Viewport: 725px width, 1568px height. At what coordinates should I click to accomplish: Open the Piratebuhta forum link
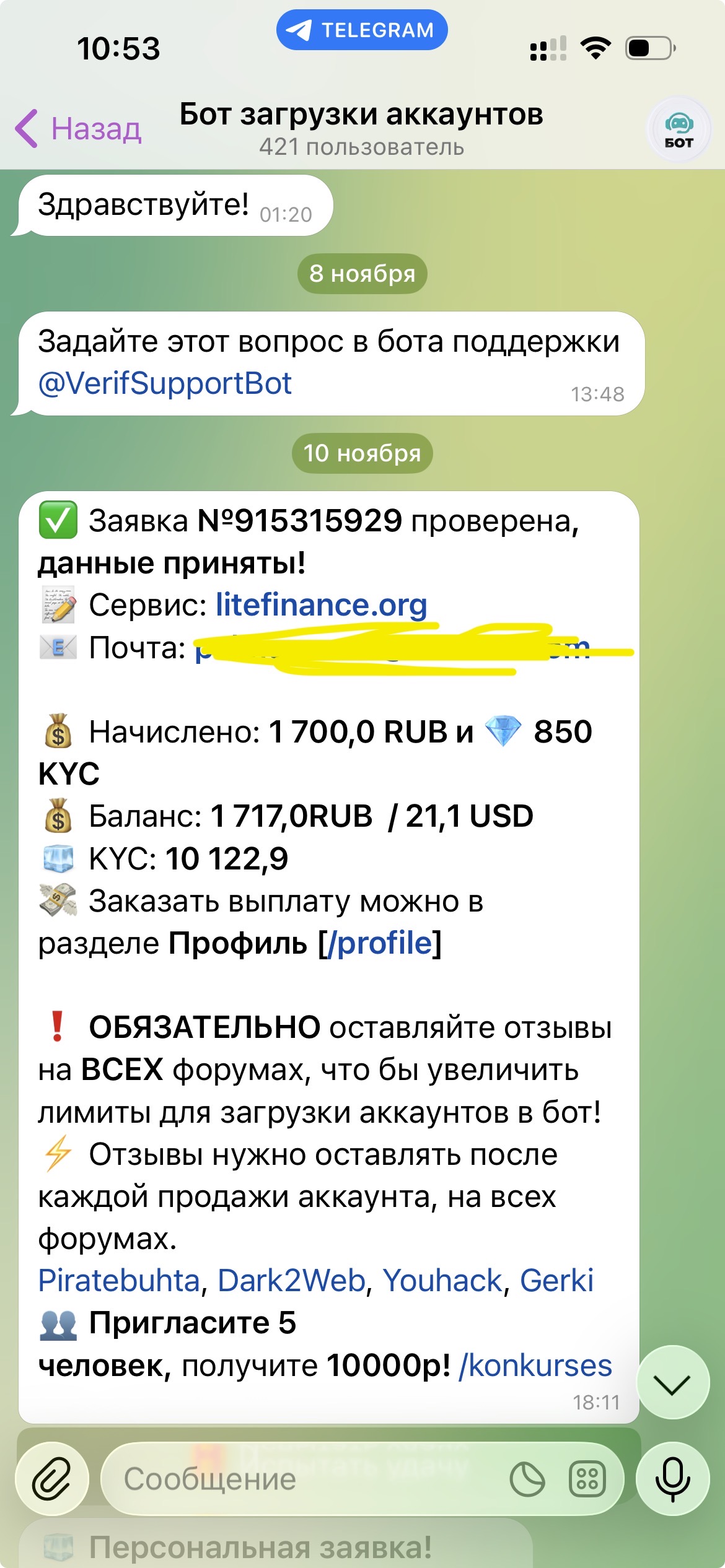point(119,1281)
